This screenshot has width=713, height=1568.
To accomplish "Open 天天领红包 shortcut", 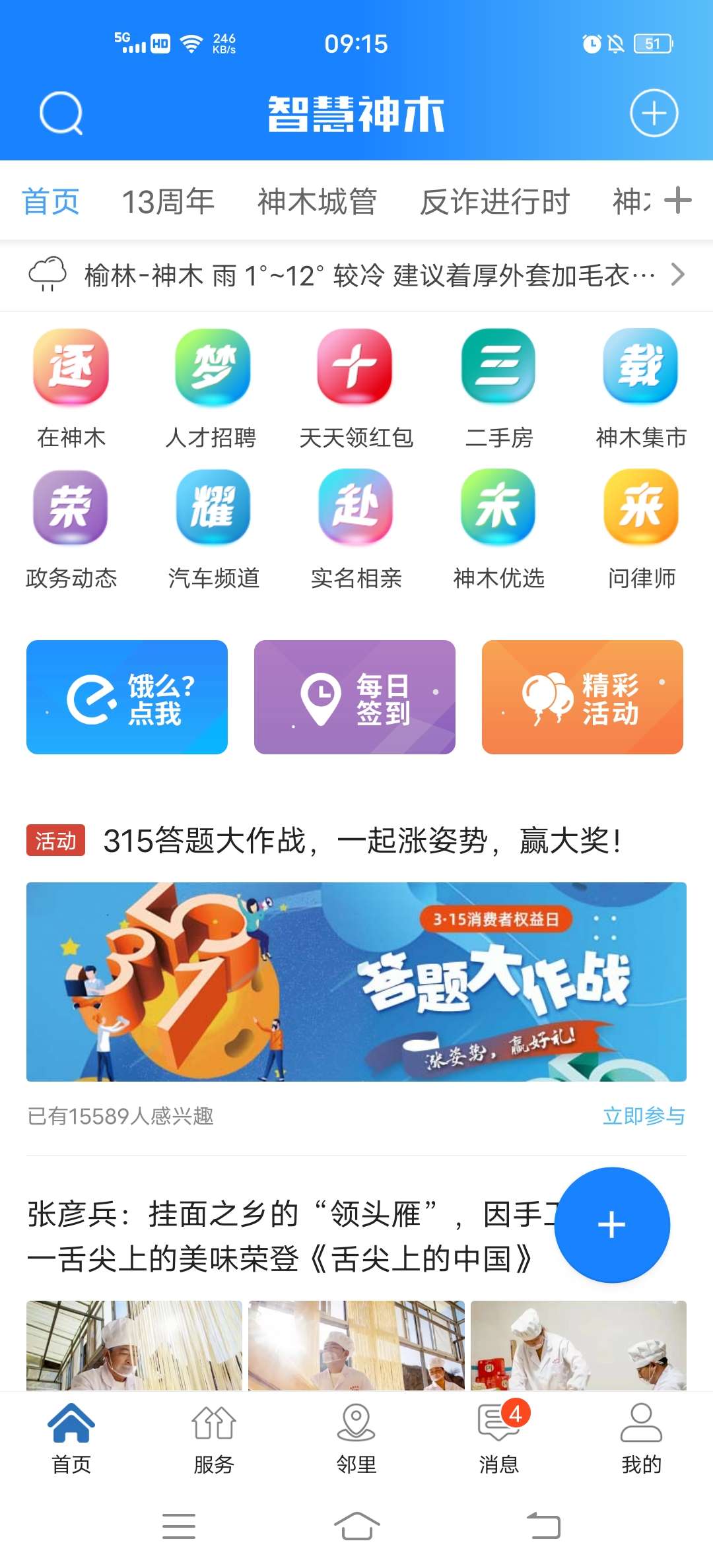I will tap(355, 389).
